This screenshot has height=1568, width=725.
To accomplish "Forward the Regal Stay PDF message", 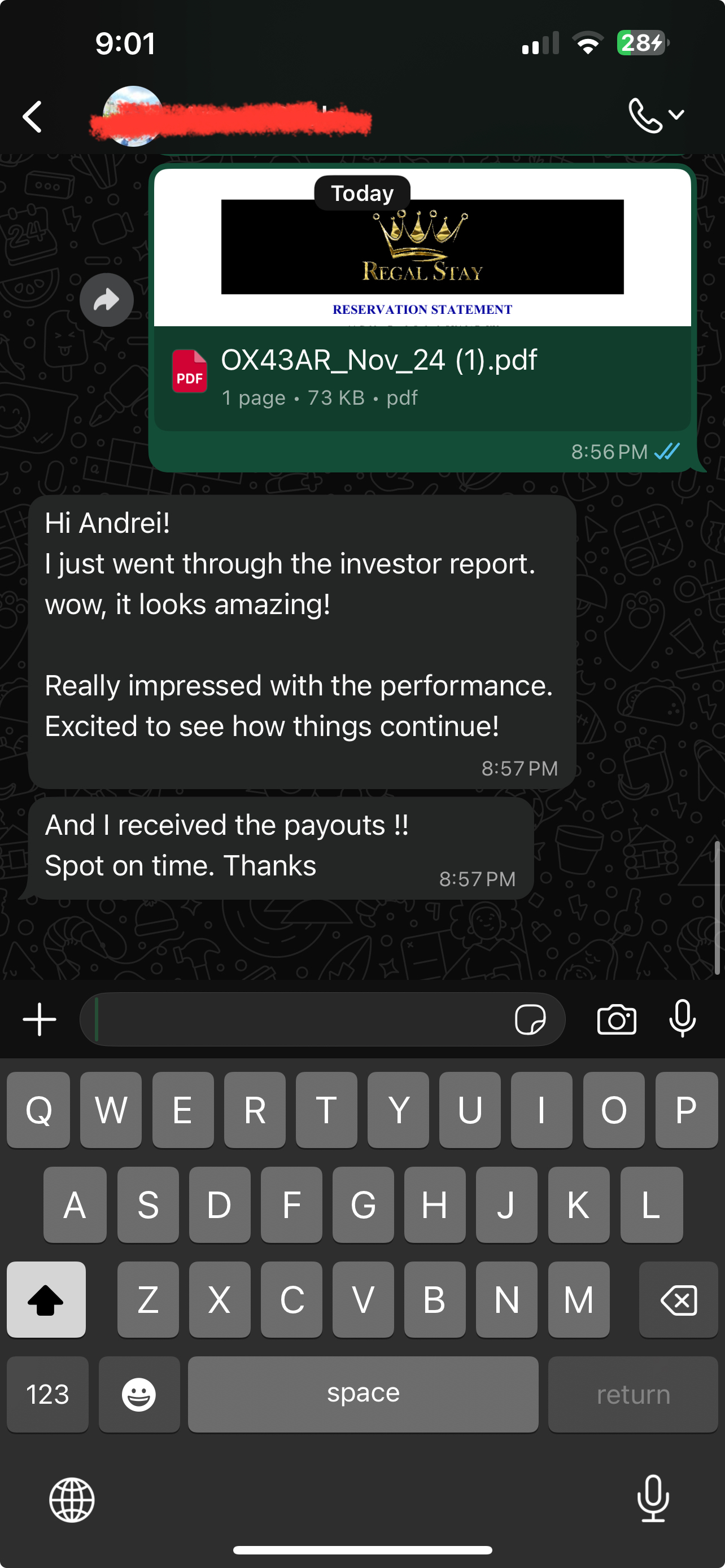I will pos(107,299).
